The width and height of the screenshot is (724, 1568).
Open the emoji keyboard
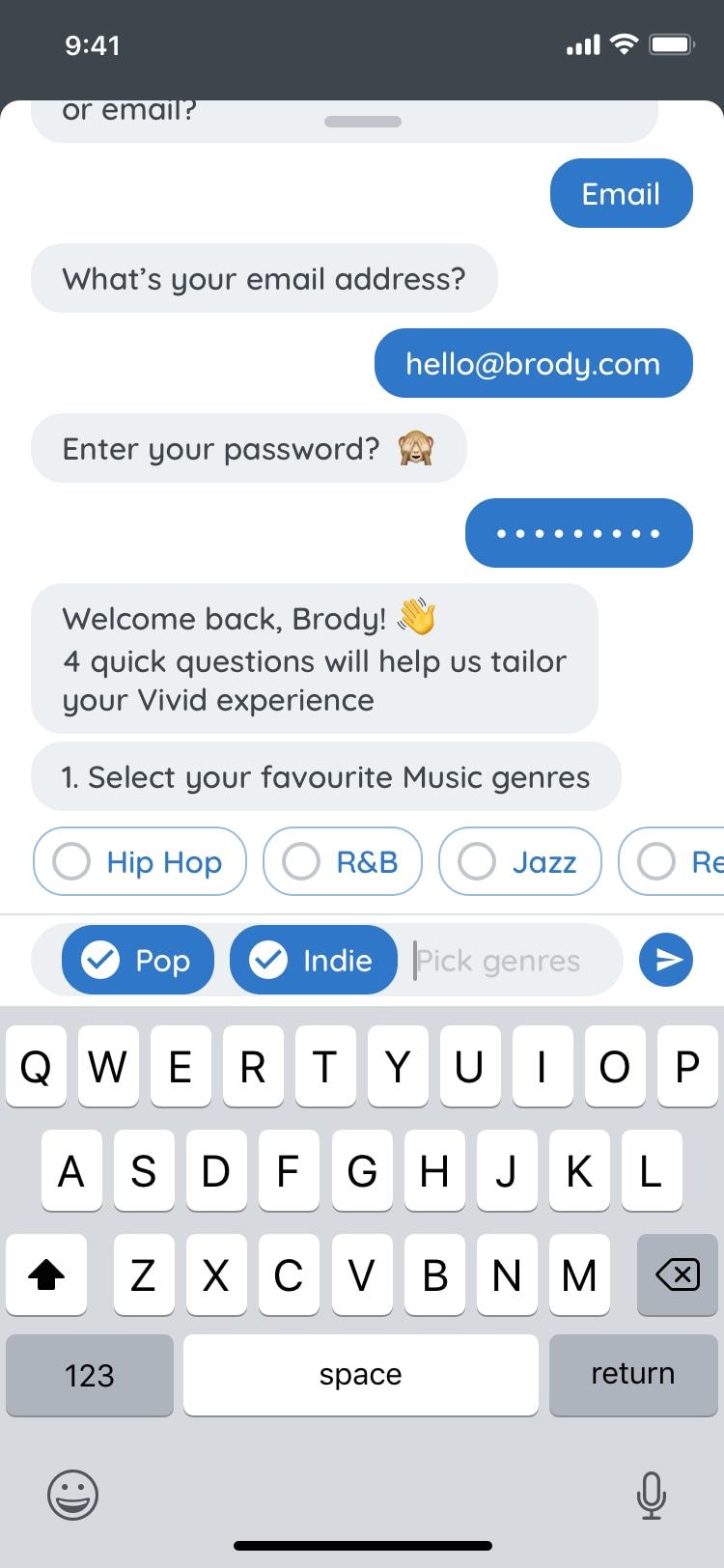72,1495
